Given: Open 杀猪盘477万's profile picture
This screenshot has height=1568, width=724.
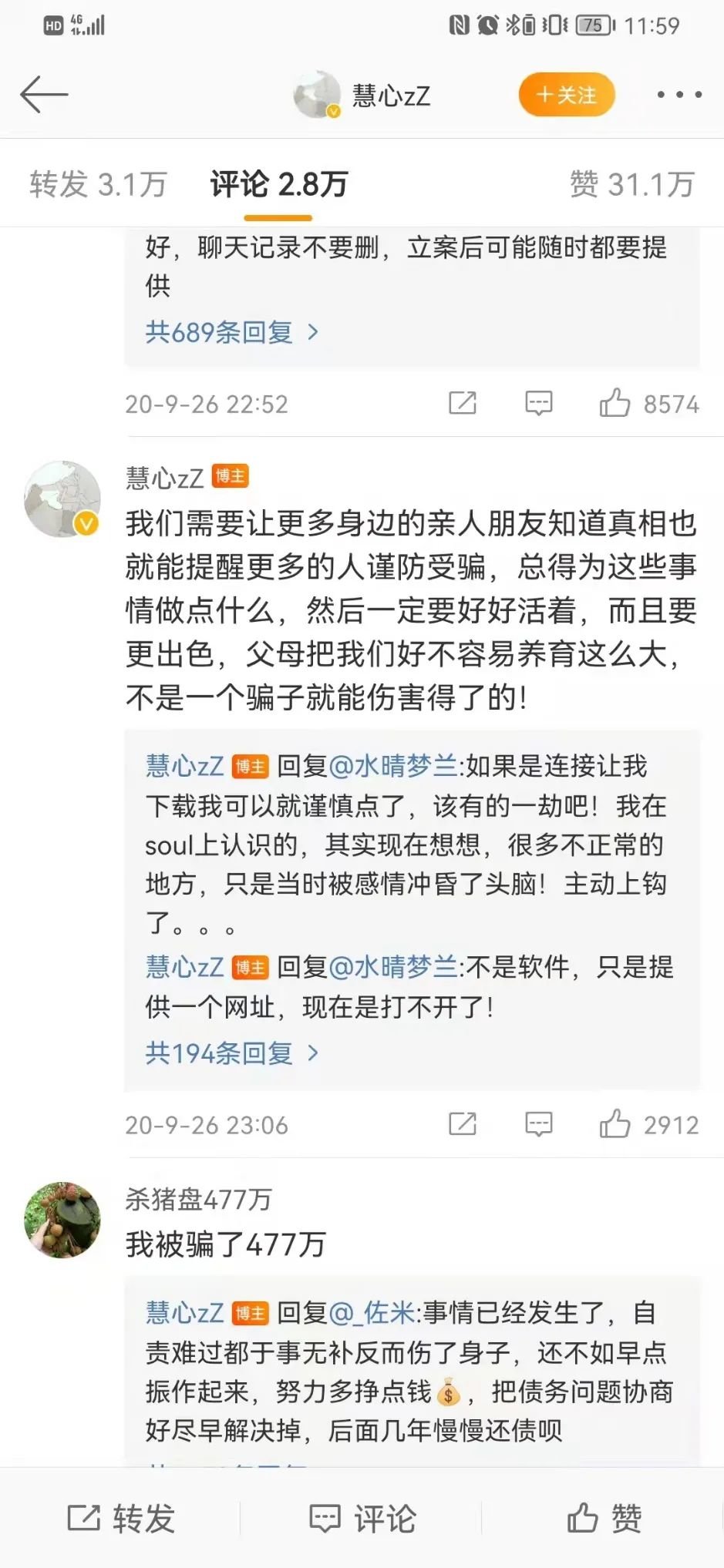Looking at the screenshot, I should (62, 1220).
